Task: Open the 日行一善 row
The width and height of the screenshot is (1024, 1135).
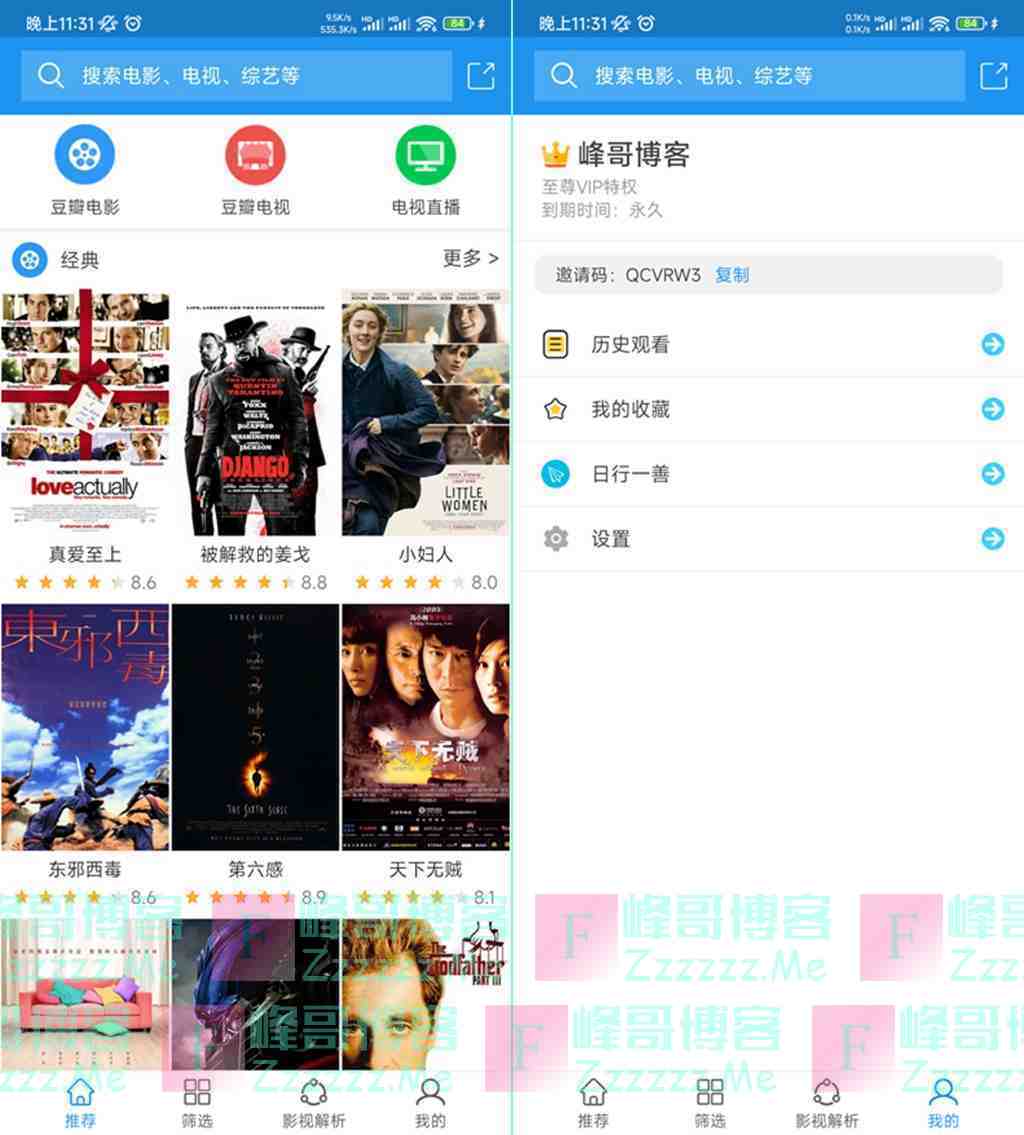Action: tap(768, 474)
